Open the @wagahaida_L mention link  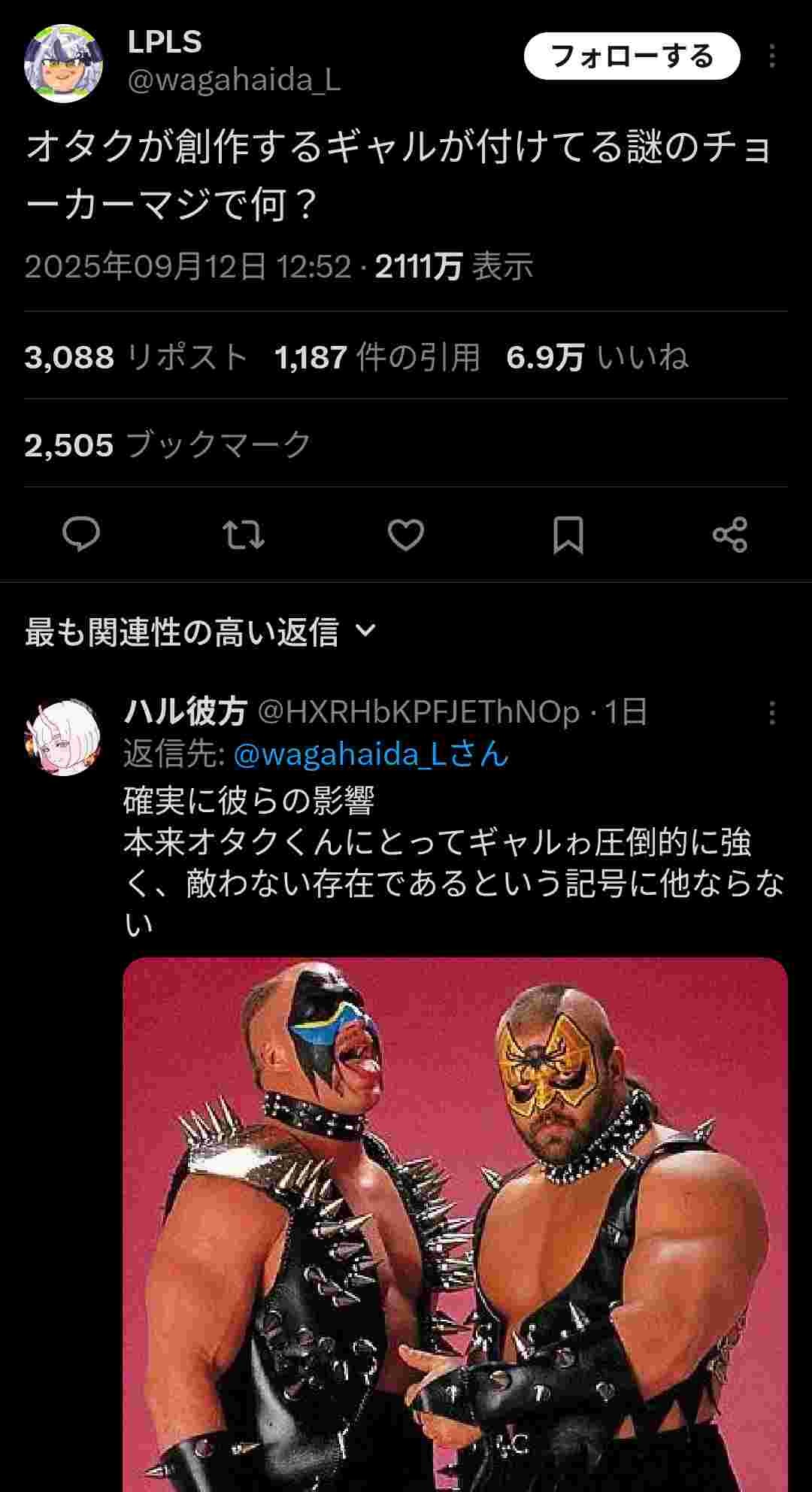[371, 754]
